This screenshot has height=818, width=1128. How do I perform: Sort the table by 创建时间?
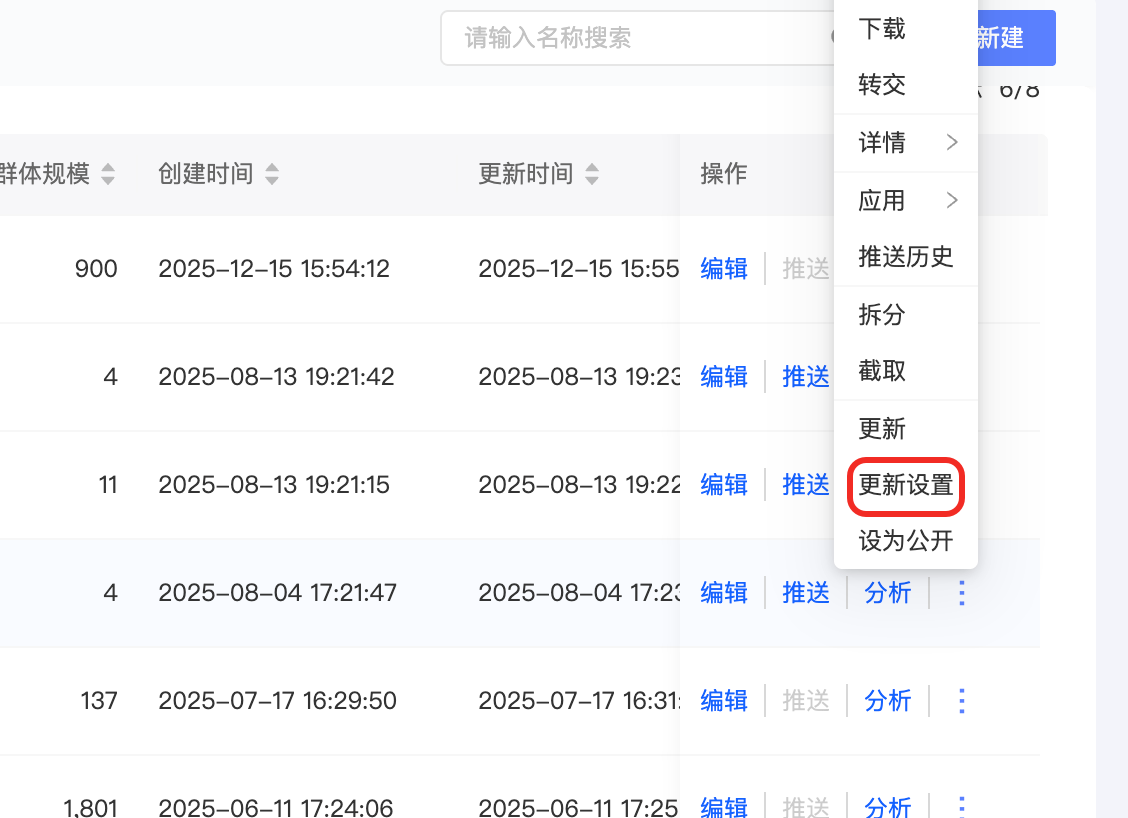[271, 175]
